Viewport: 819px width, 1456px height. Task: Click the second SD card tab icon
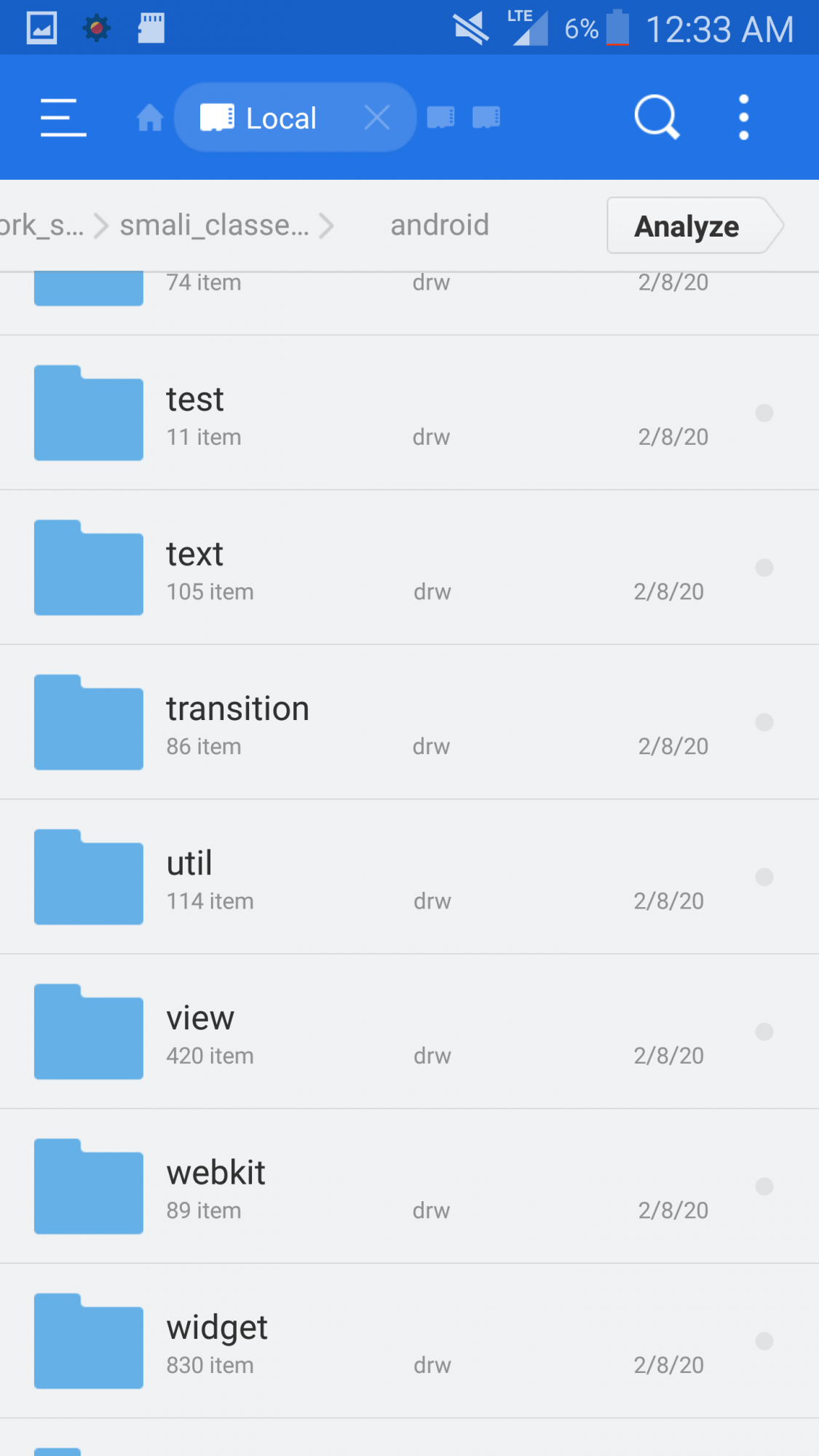(x=486, y=116)
